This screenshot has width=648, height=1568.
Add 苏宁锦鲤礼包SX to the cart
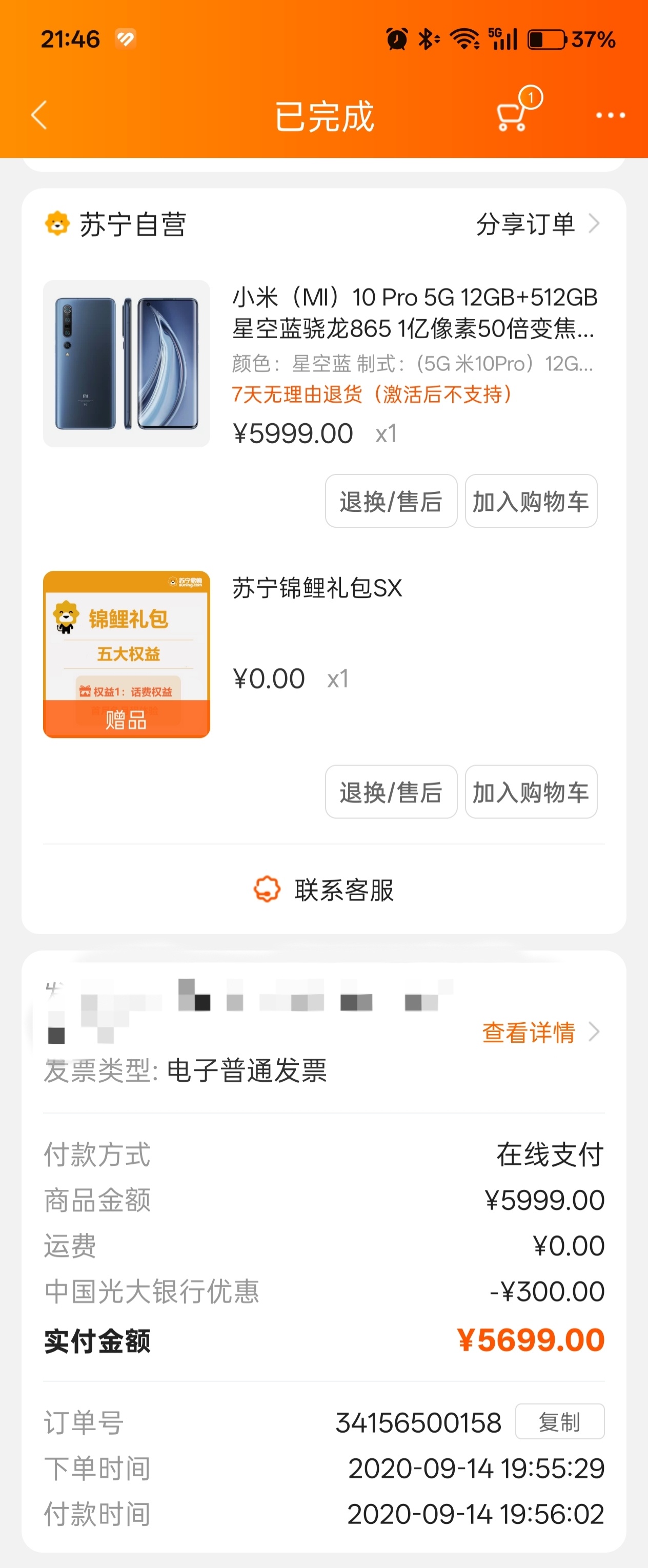click(531, 792)
